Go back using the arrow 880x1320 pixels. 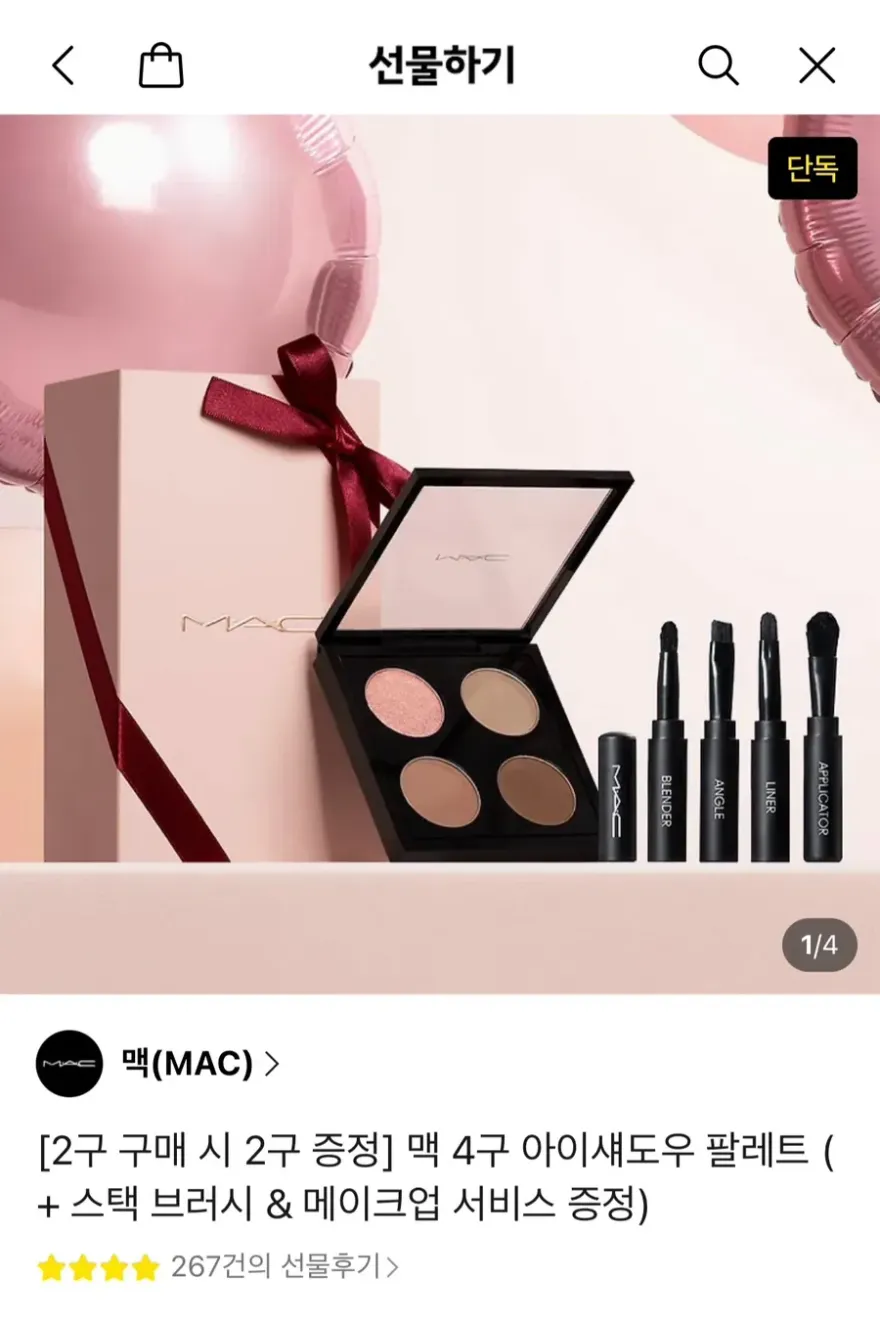pyautogui.click(x=63, y=66)
